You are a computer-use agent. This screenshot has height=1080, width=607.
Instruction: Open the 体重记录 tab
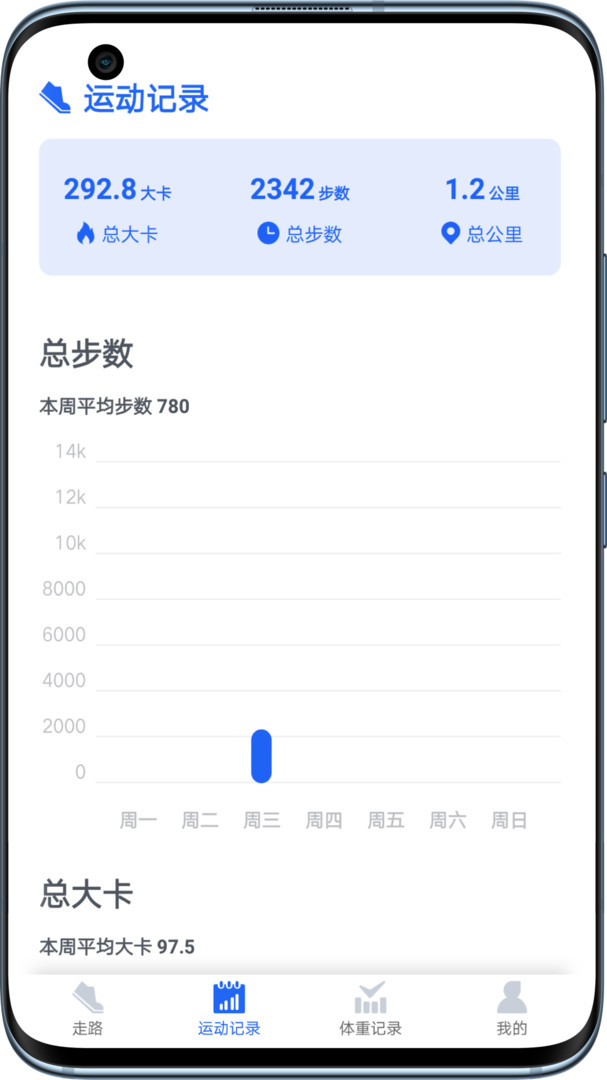pyautogui.click(x=370, y=1008)
